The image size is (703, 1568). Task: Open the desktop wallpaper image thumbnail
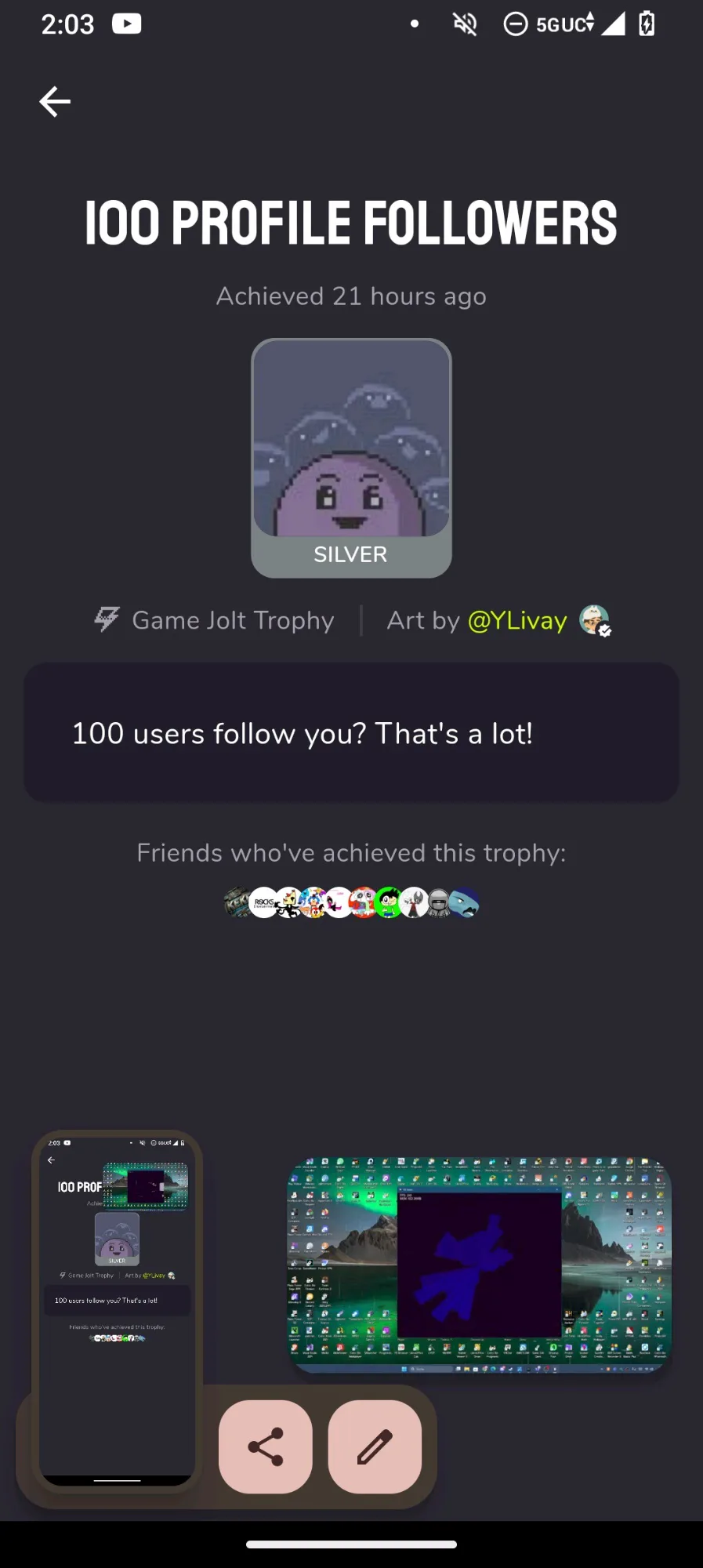tap(480, 1265)
